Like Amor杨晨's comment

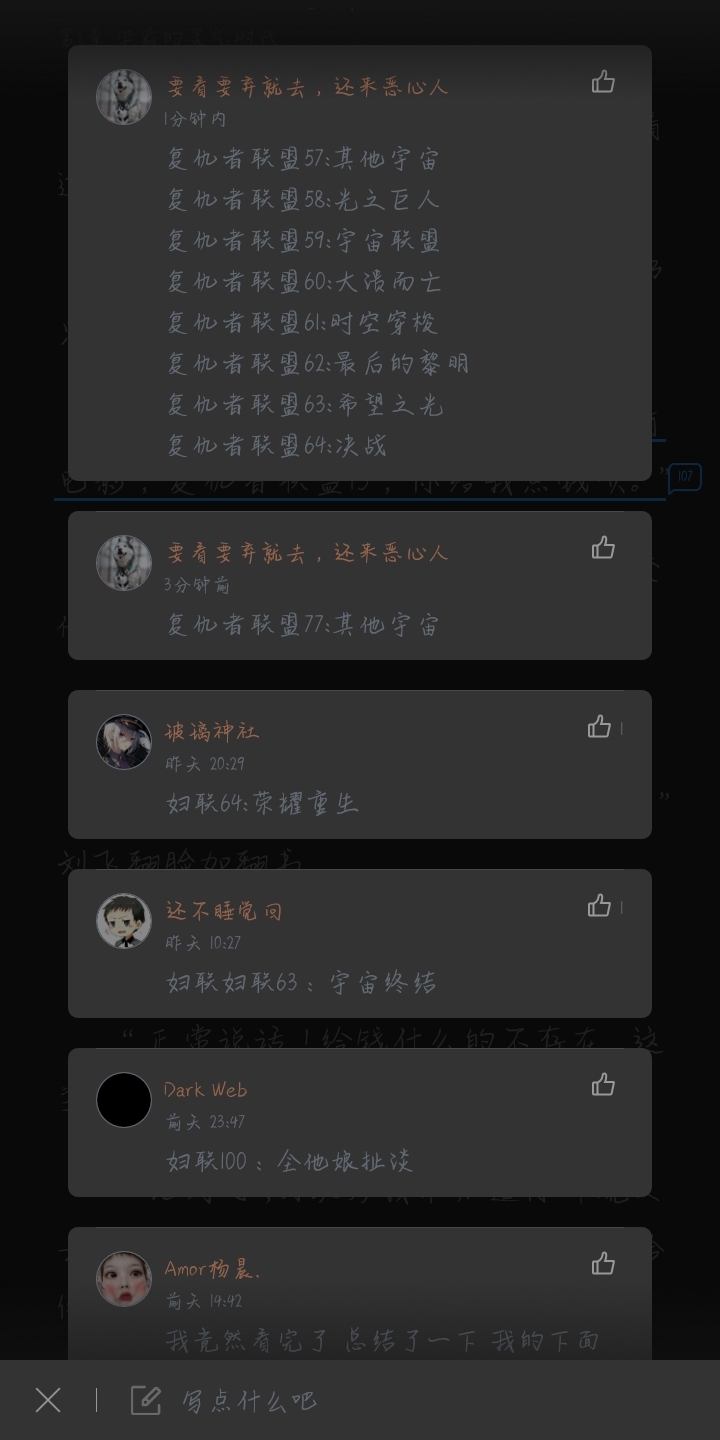603,1264
